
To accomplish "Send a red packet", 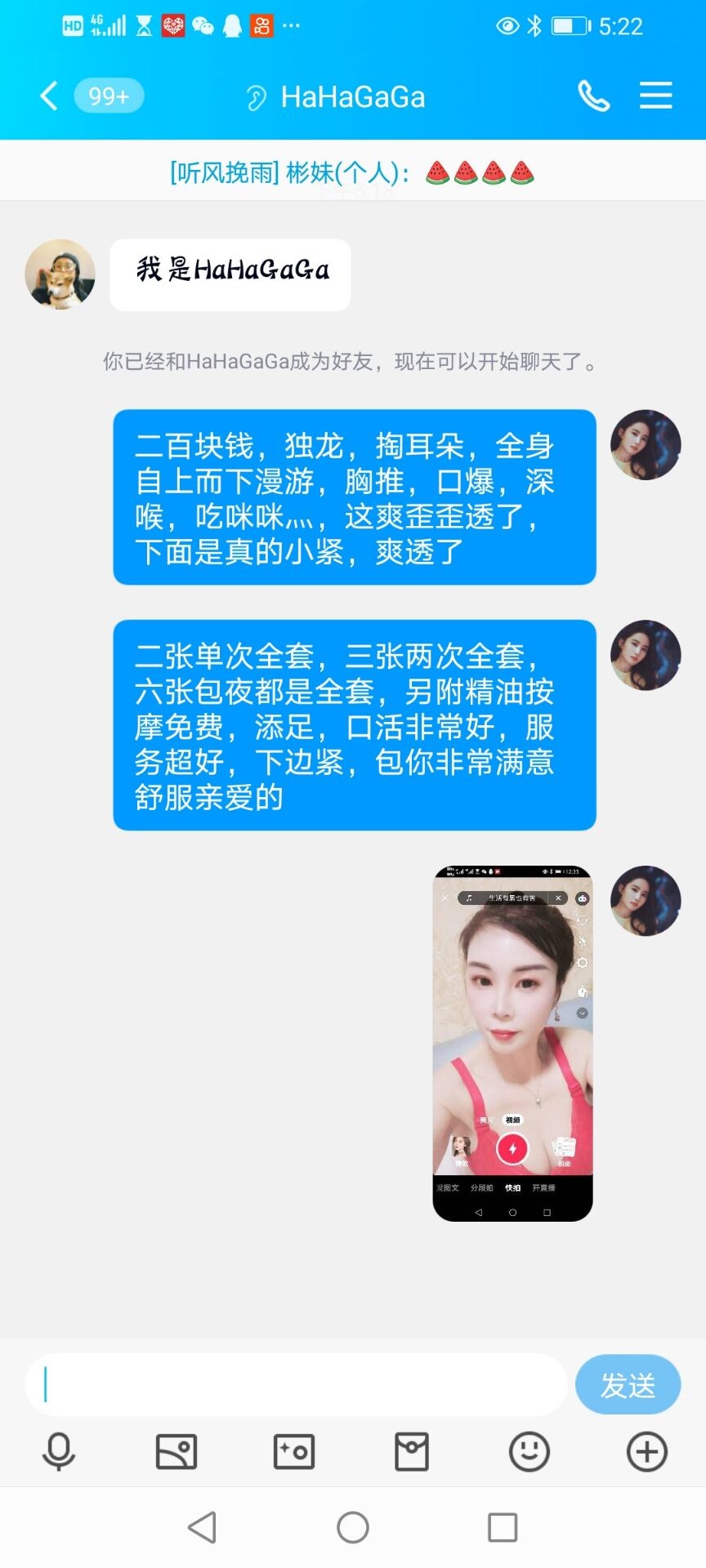I will coord(412,1452).
